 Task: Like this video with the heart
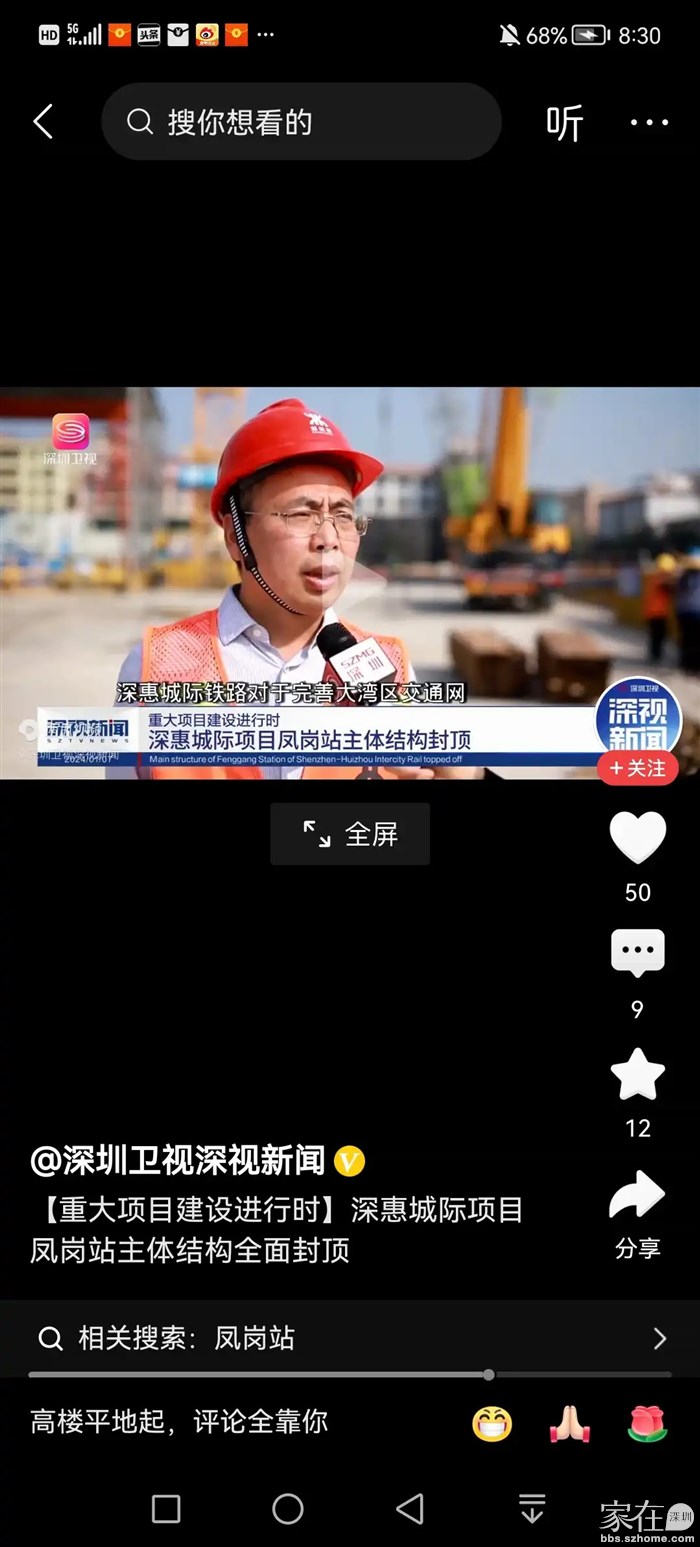638,838
